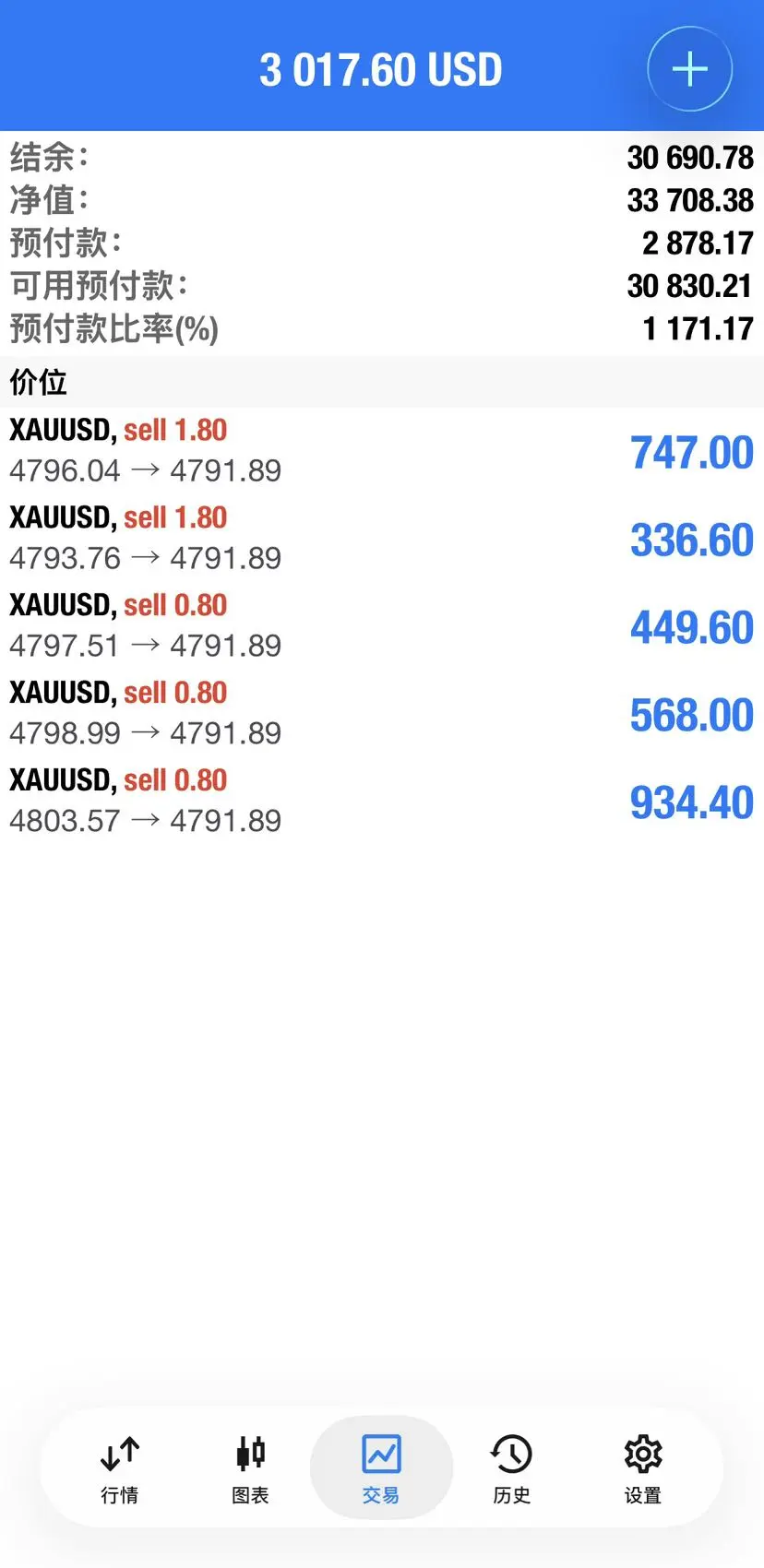View the XAUUSD position with profit 568.00
Screen dimensions: 764x1568
(381, 714)
